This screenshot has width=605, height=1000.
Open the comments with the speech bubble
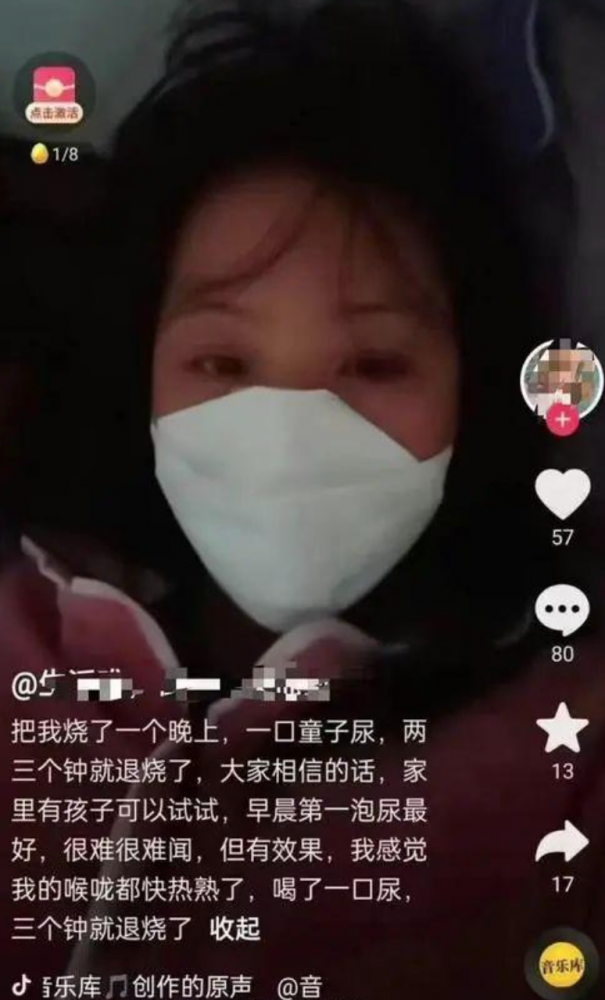562,610
